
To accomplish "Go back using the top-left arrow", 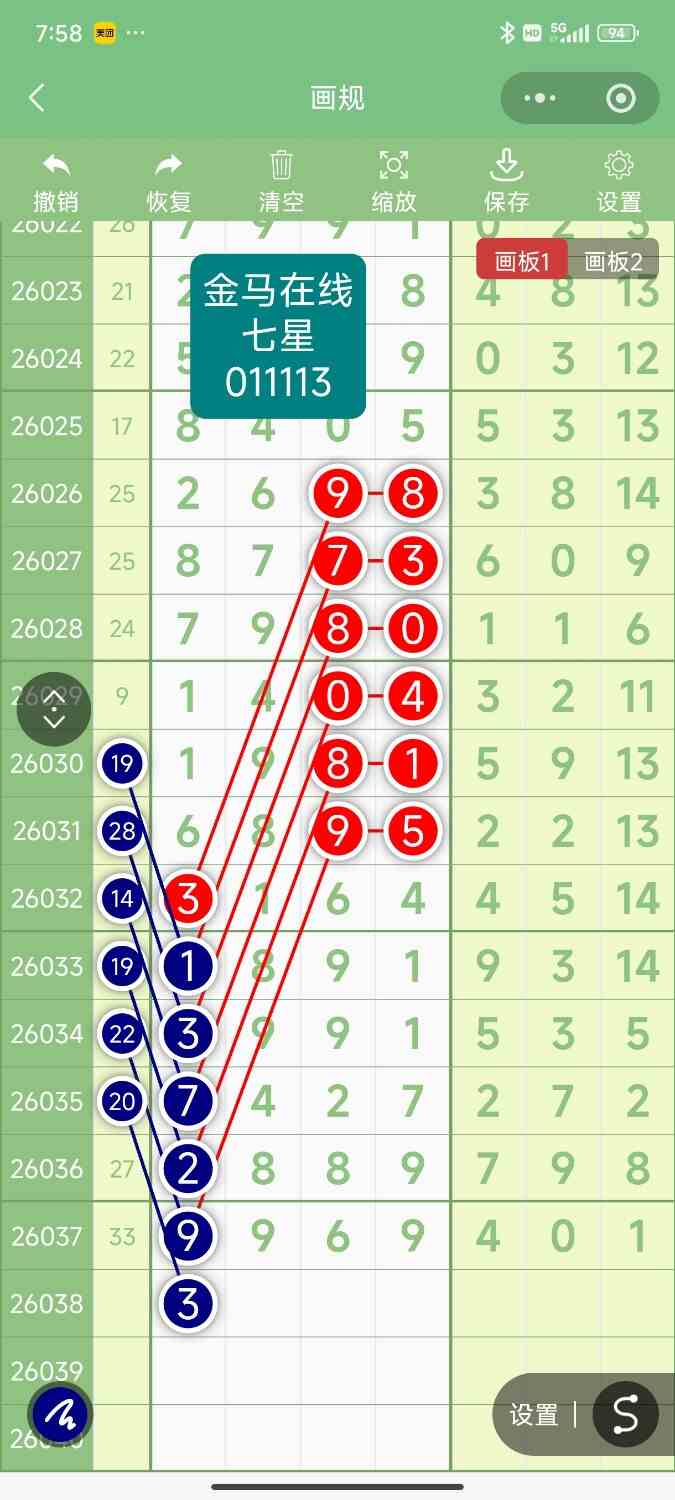I will coord(37,98).
